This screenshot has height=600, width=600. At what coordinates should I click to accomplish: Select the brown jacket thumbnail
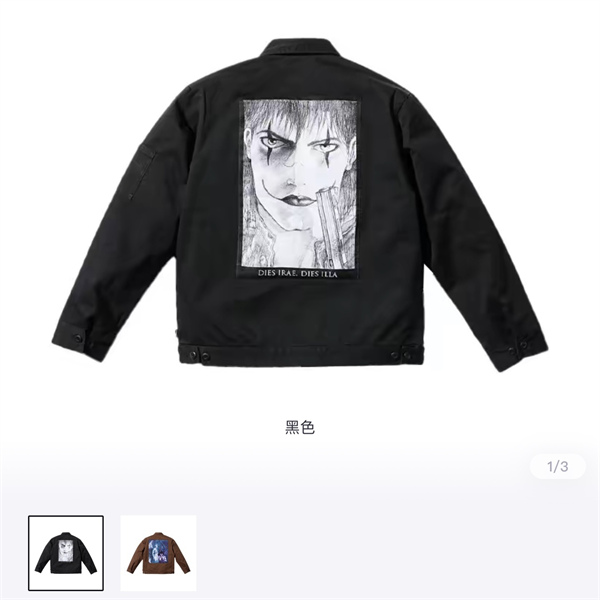(158, 552)
